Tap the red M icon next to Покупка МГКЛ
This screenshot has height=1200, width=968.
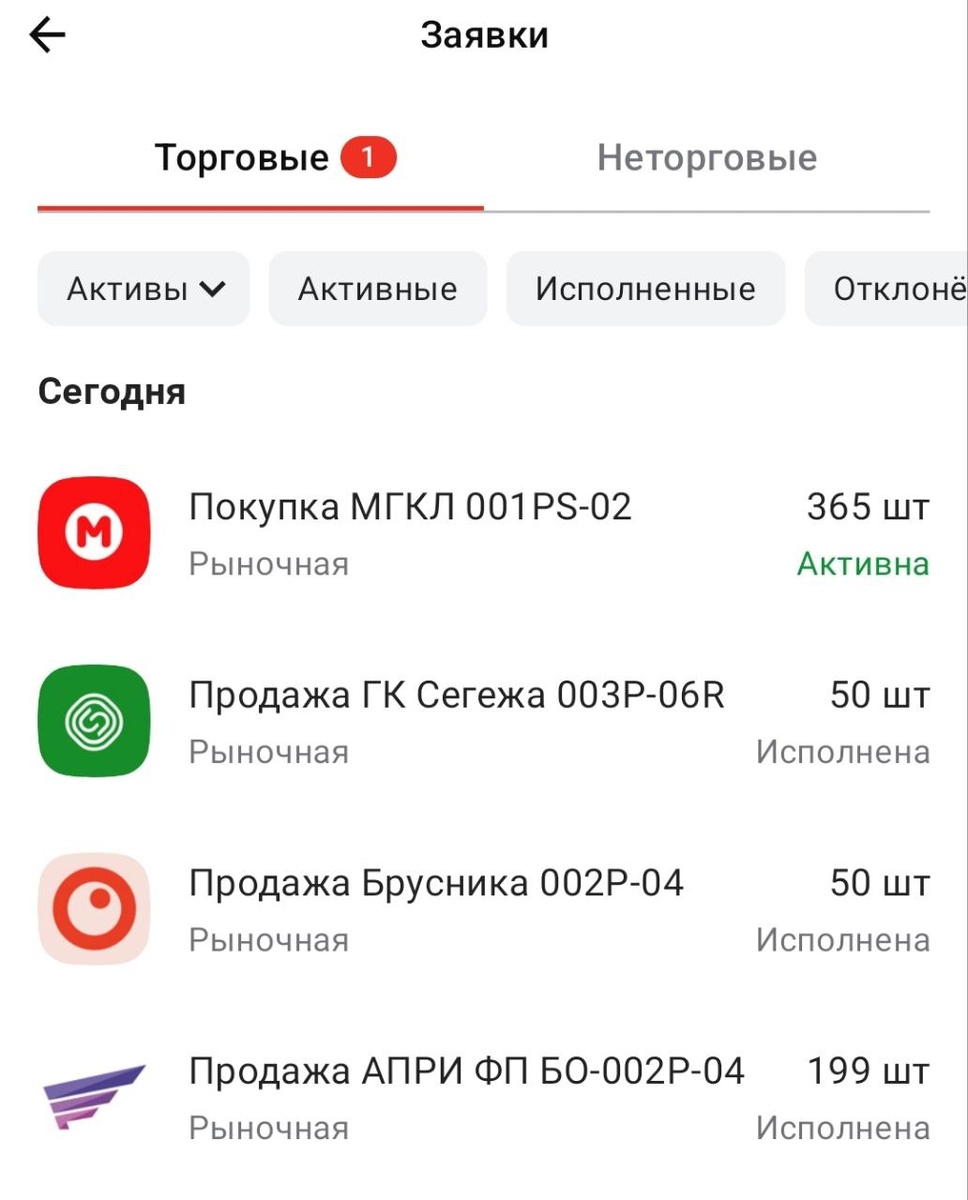(93, 533)
